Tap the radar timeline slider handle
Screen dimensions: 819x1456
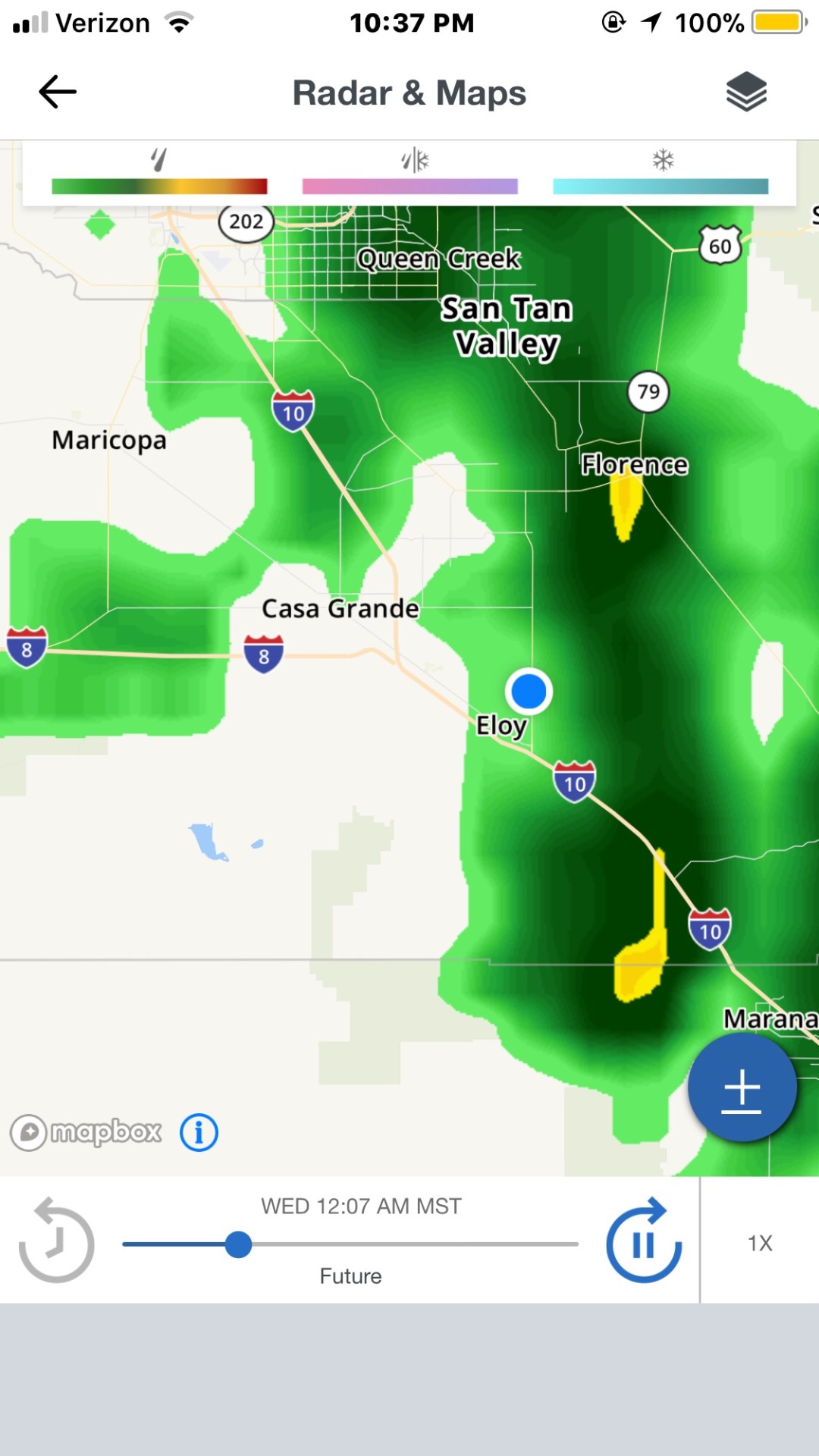tap(239, 1244)
